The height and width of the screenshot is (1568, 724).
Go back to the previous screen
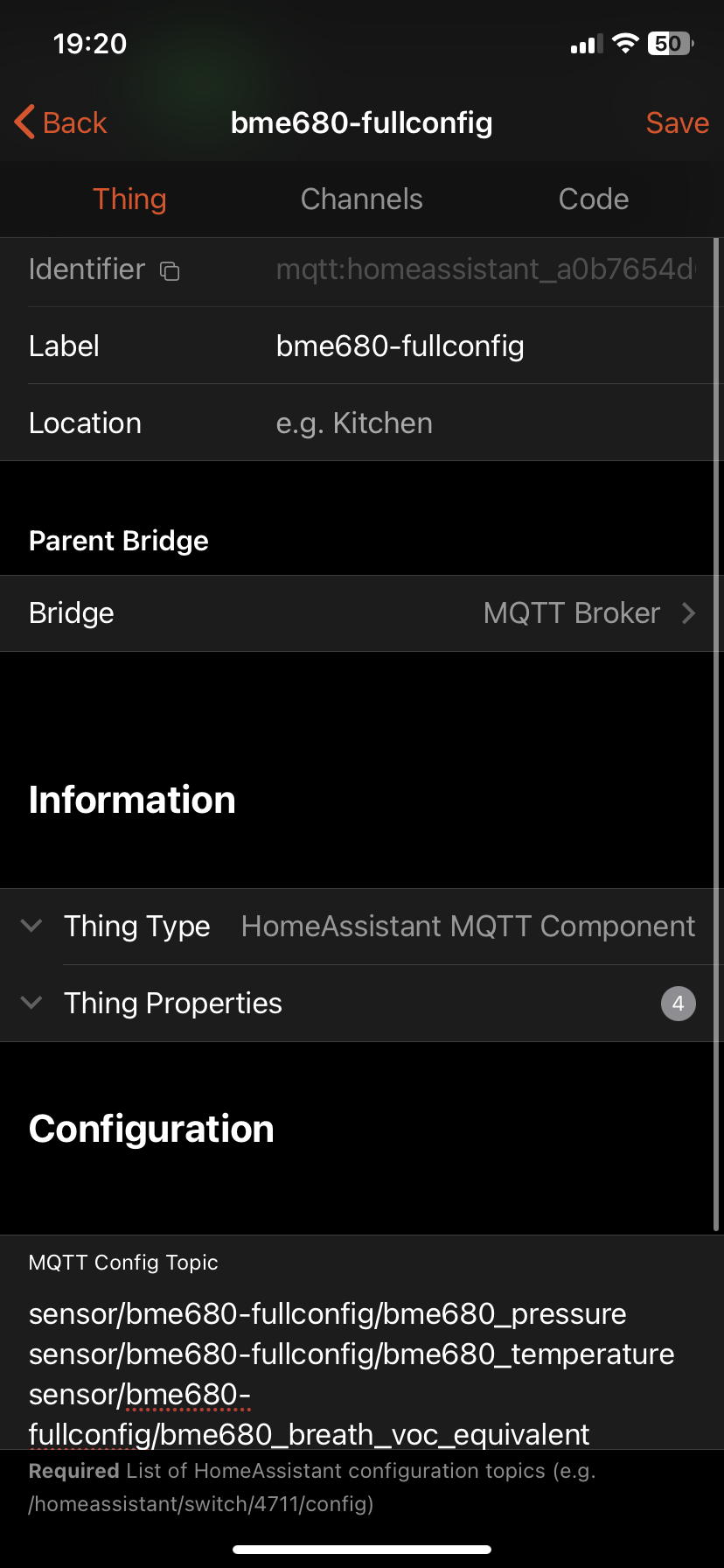pyautogui.click(x=61, y=122)
